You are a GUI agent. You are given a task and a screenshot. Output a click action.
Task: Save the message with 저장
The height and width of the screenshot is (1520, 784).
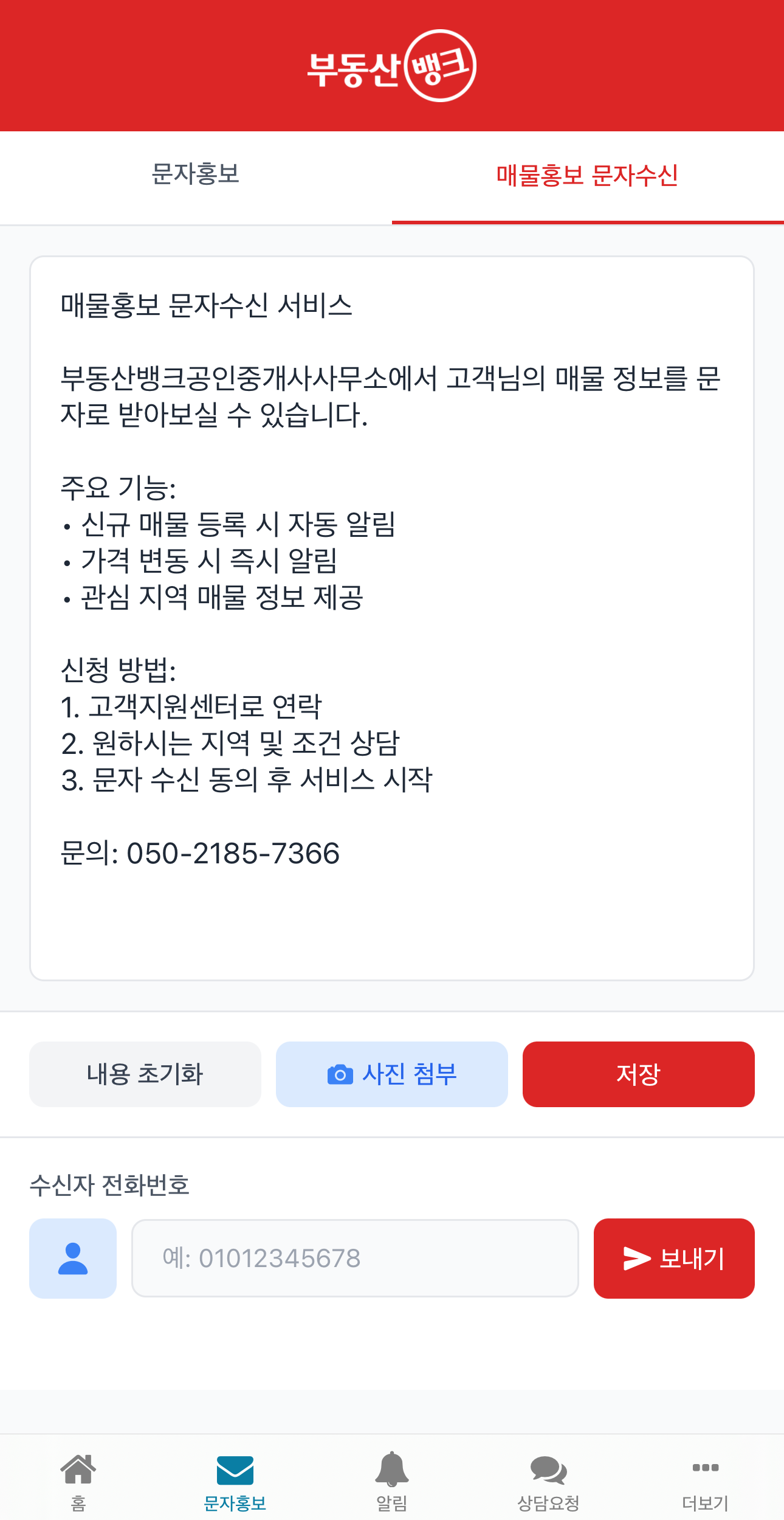pyautogui.click(x=638, y=1074)
